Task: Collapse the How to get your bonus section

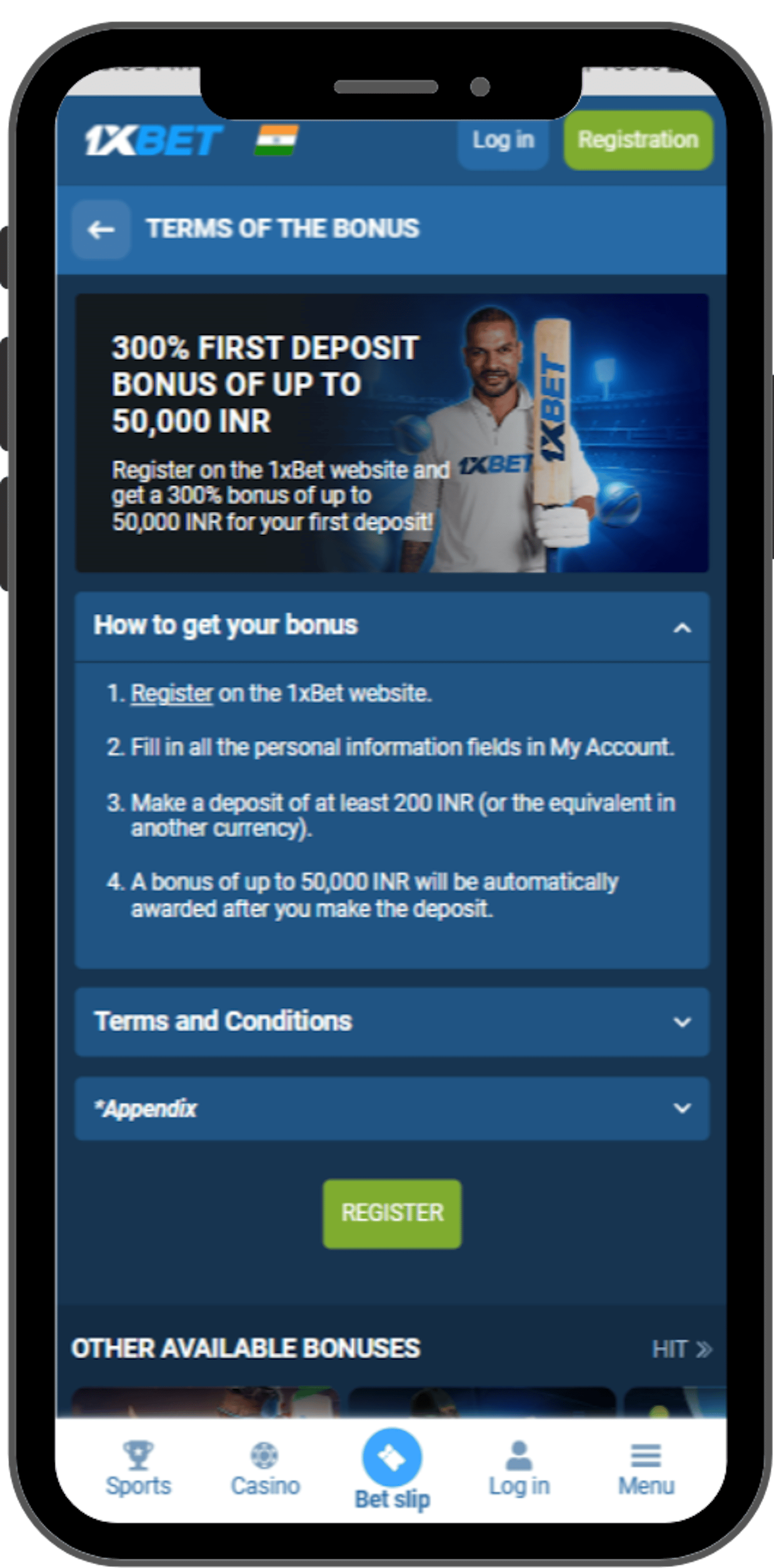Action: click(682, 628)
